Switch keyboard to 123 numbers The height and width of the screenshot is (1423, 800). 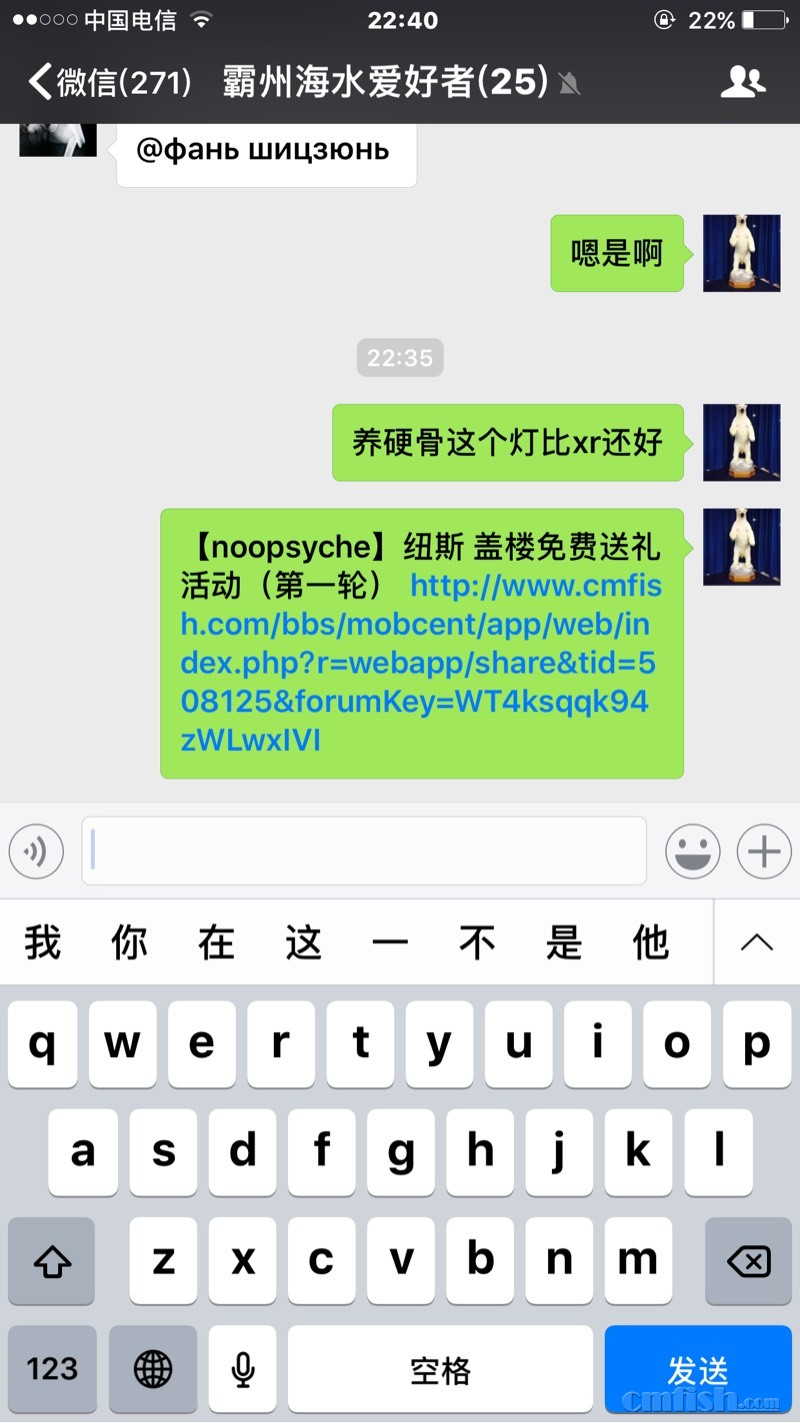coord(52,1369)
